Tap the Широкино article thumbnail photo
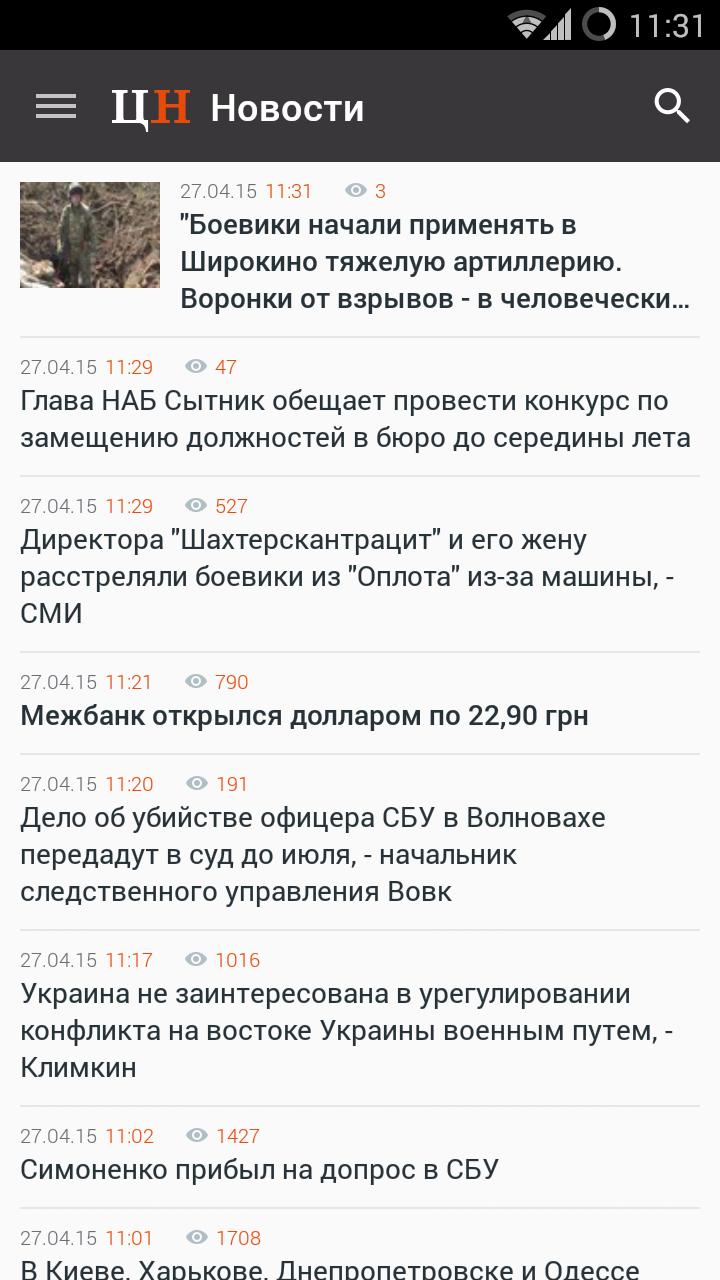The width and height of the screenshot is (720, 1280). coord(89,234)
